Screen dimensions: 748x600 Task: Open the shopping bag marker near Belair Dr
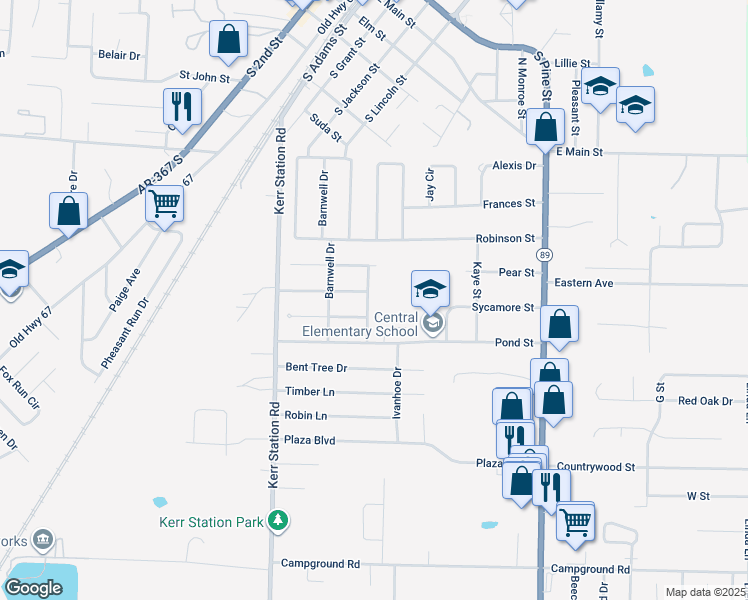click(229, 42)
